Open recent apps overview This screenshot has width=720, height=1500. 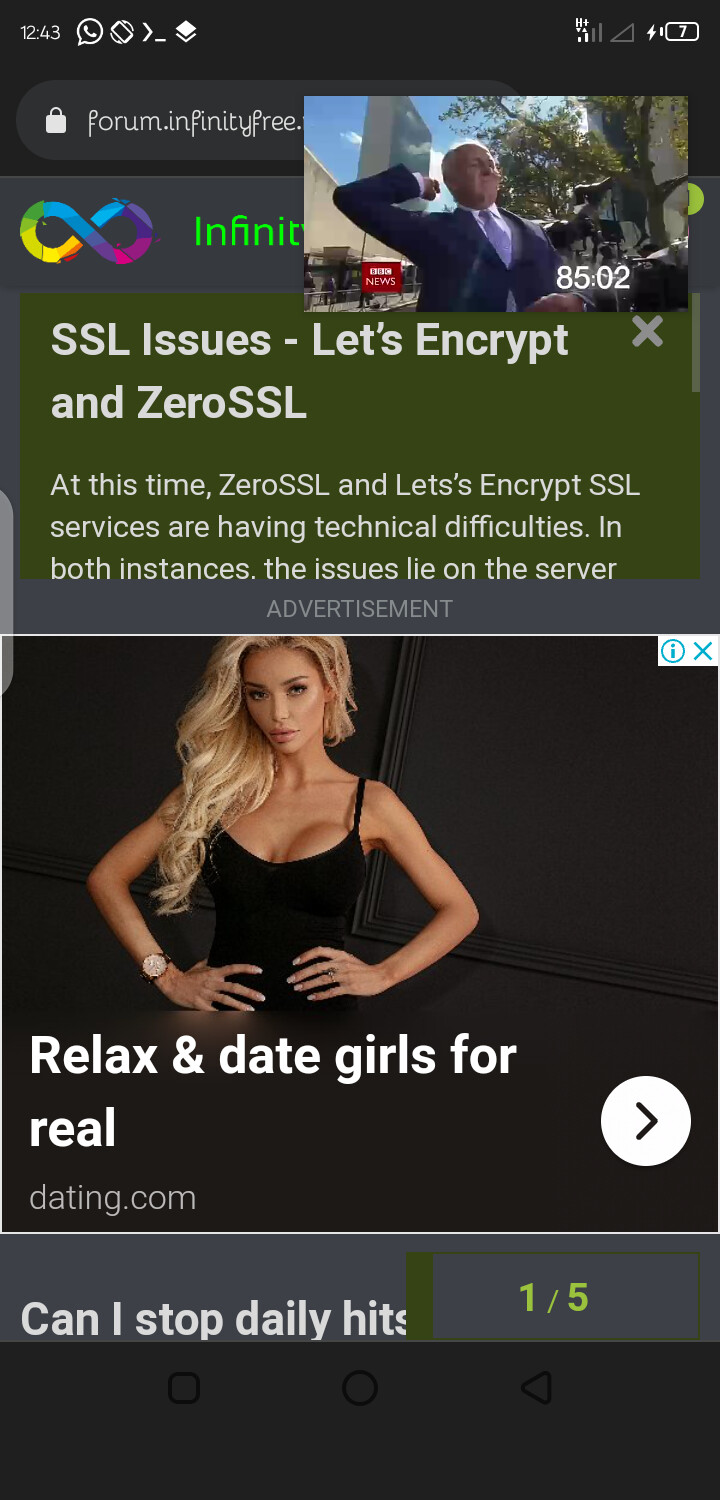pos(184,1387)
